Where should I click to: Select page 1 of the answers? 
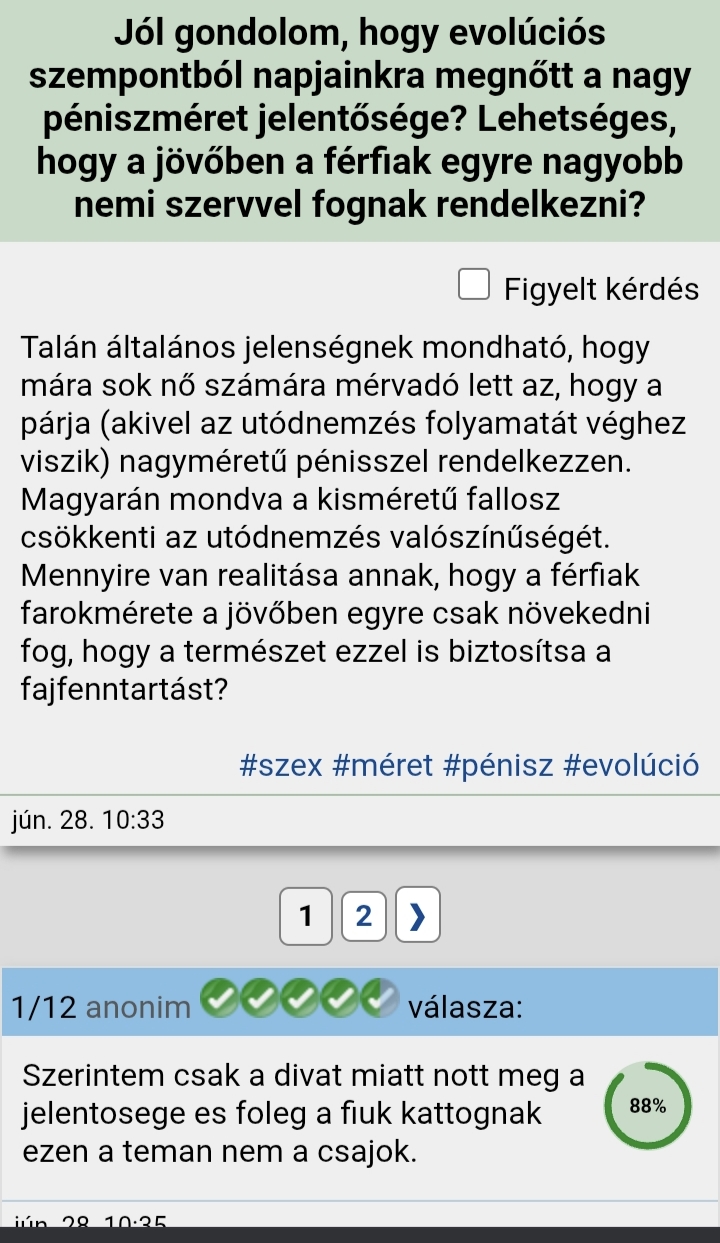[x=306, y=915]
